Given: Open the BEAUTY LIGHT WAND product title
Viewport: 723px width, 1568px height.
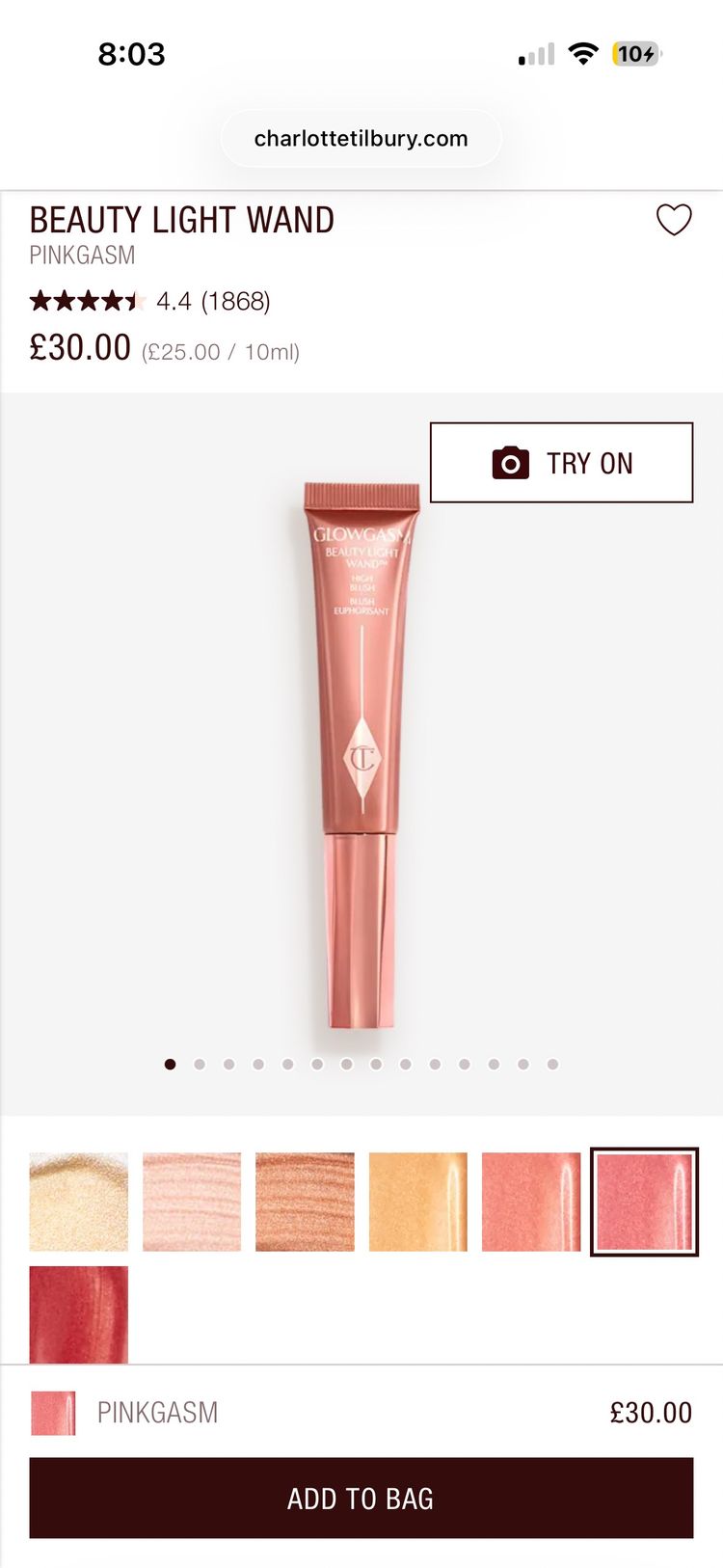Looking at the screenshot, I should [x=181, y=220].
